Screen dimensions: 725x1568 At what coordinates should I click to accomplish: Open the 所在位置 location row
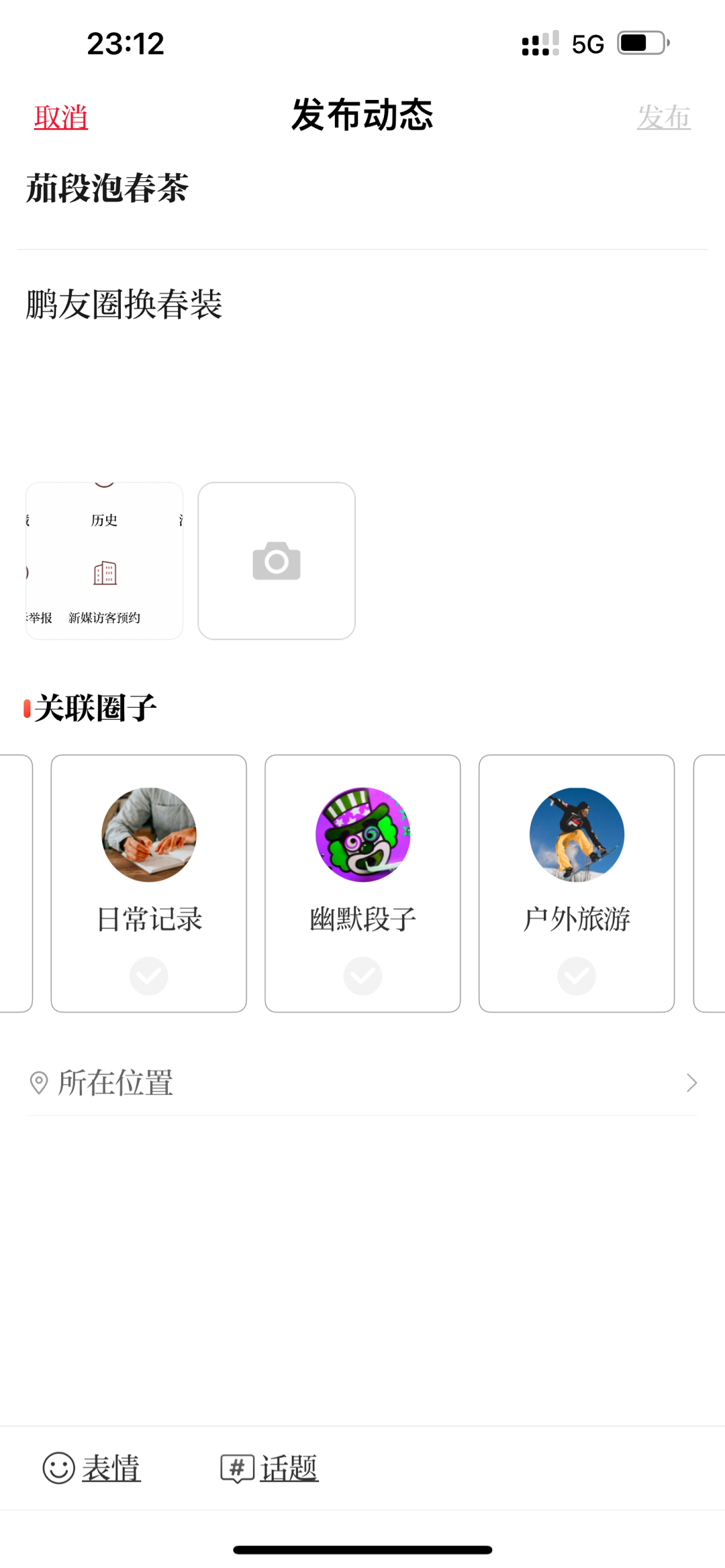[362, 1083]
